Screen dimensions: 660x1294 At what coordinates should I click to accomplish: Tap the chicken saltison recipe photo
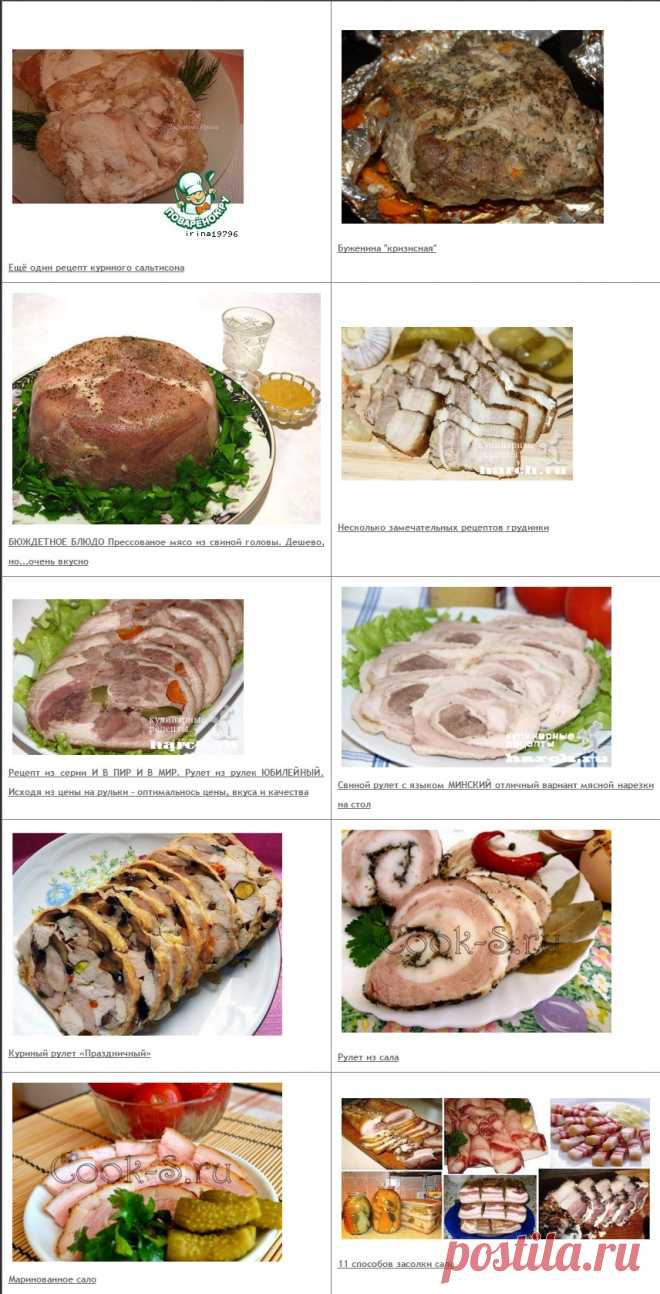(x=127, y=127)
